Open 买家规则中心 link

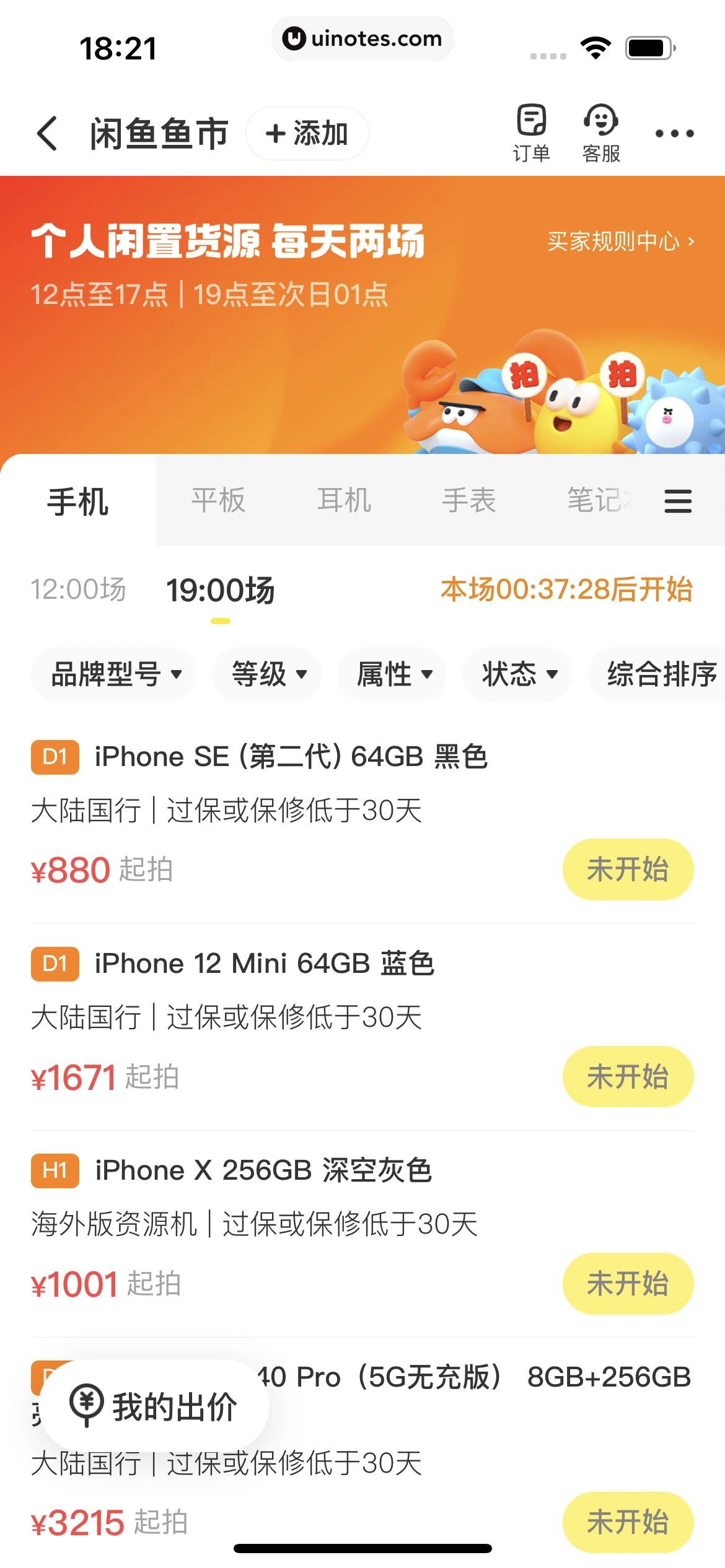click(620, 242)
